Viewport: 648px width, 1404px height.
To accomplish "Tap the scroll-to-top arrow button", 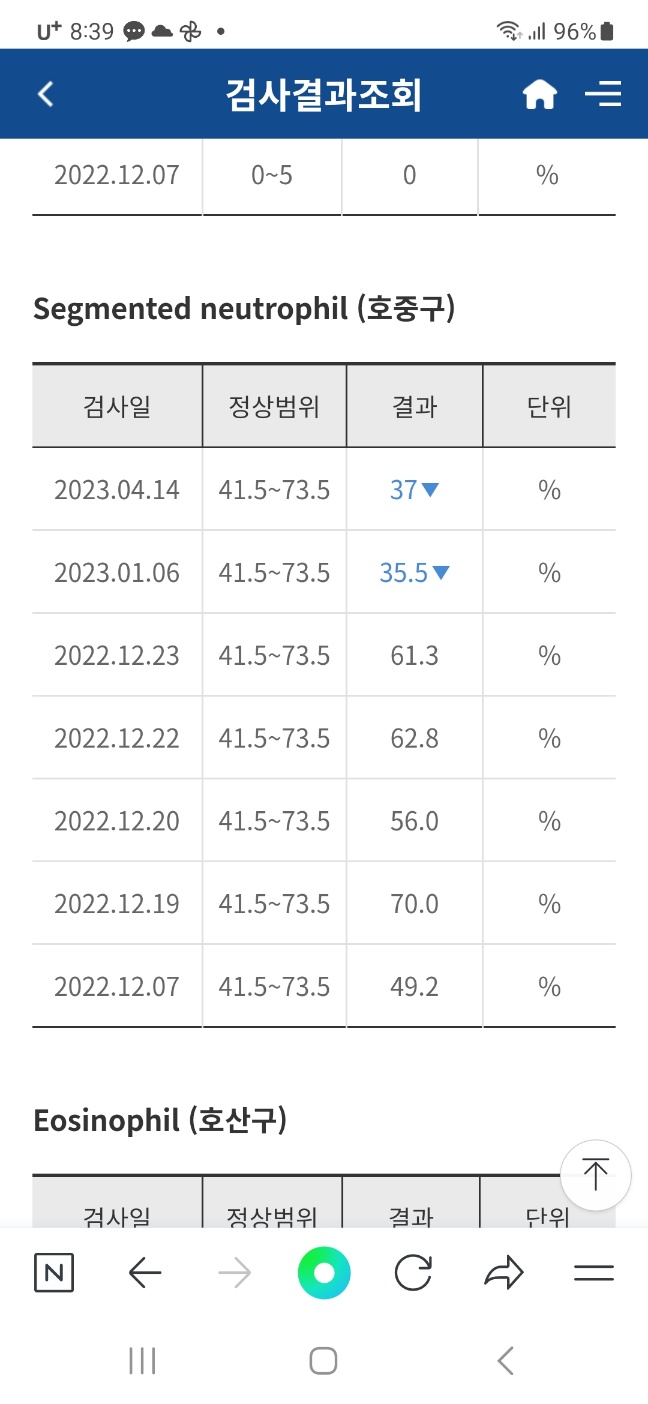I will pos(595,1174).
